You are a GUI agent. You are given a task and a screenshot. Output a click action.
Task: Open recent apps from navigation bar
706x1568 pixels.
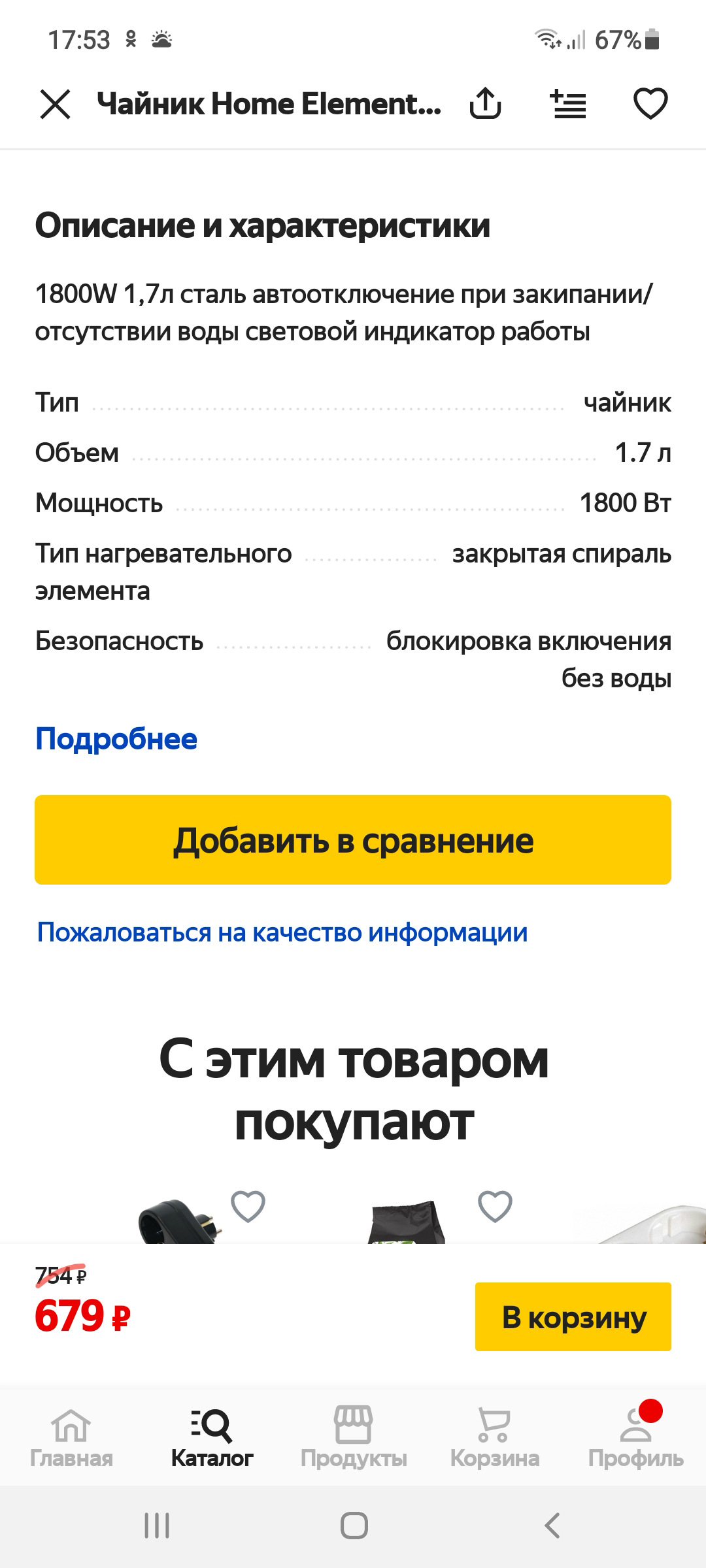pyautogui.click(x=157, y=1526)
